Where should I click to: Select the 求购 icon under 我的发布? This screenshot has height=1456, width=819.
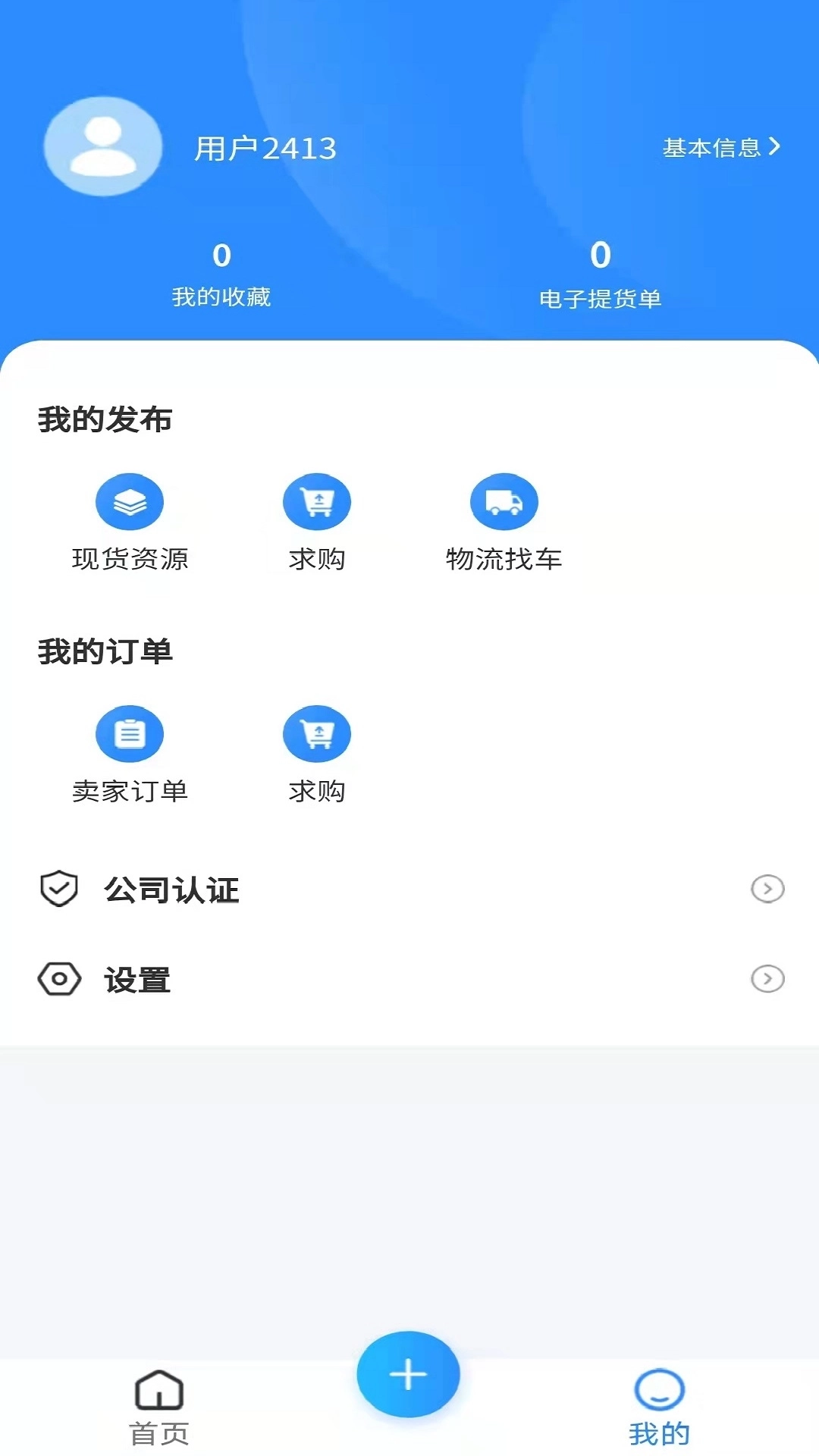(x=317, y=501)
